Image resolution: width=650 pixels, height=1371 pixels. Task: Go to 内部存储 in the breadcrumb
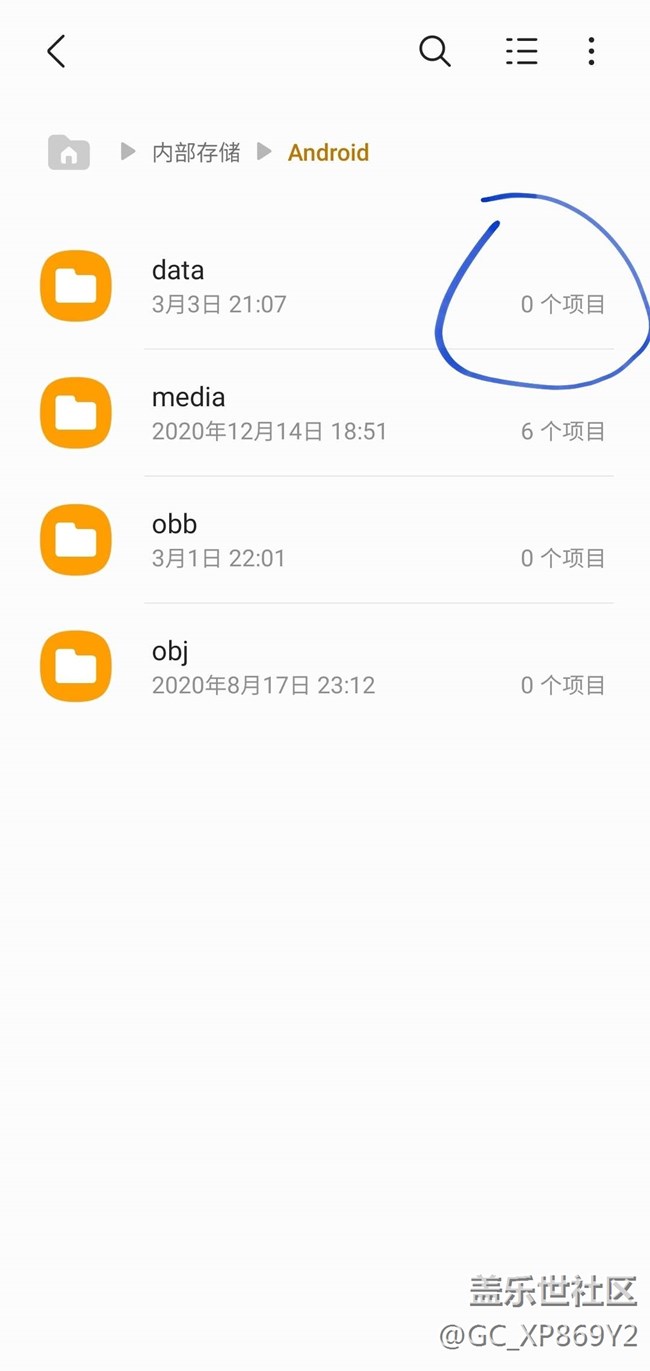coord(196,153)
